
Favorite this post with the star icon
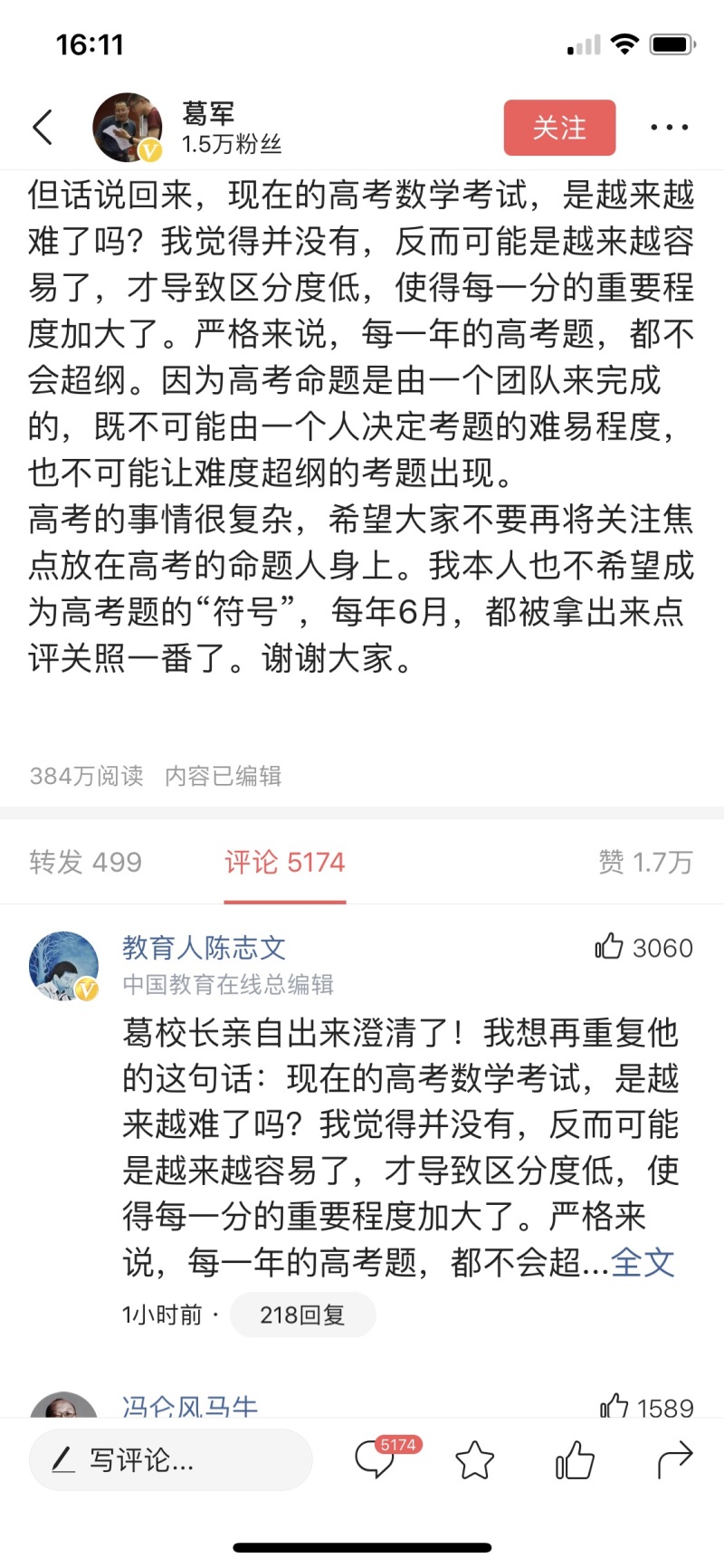tap(474, 1459)
